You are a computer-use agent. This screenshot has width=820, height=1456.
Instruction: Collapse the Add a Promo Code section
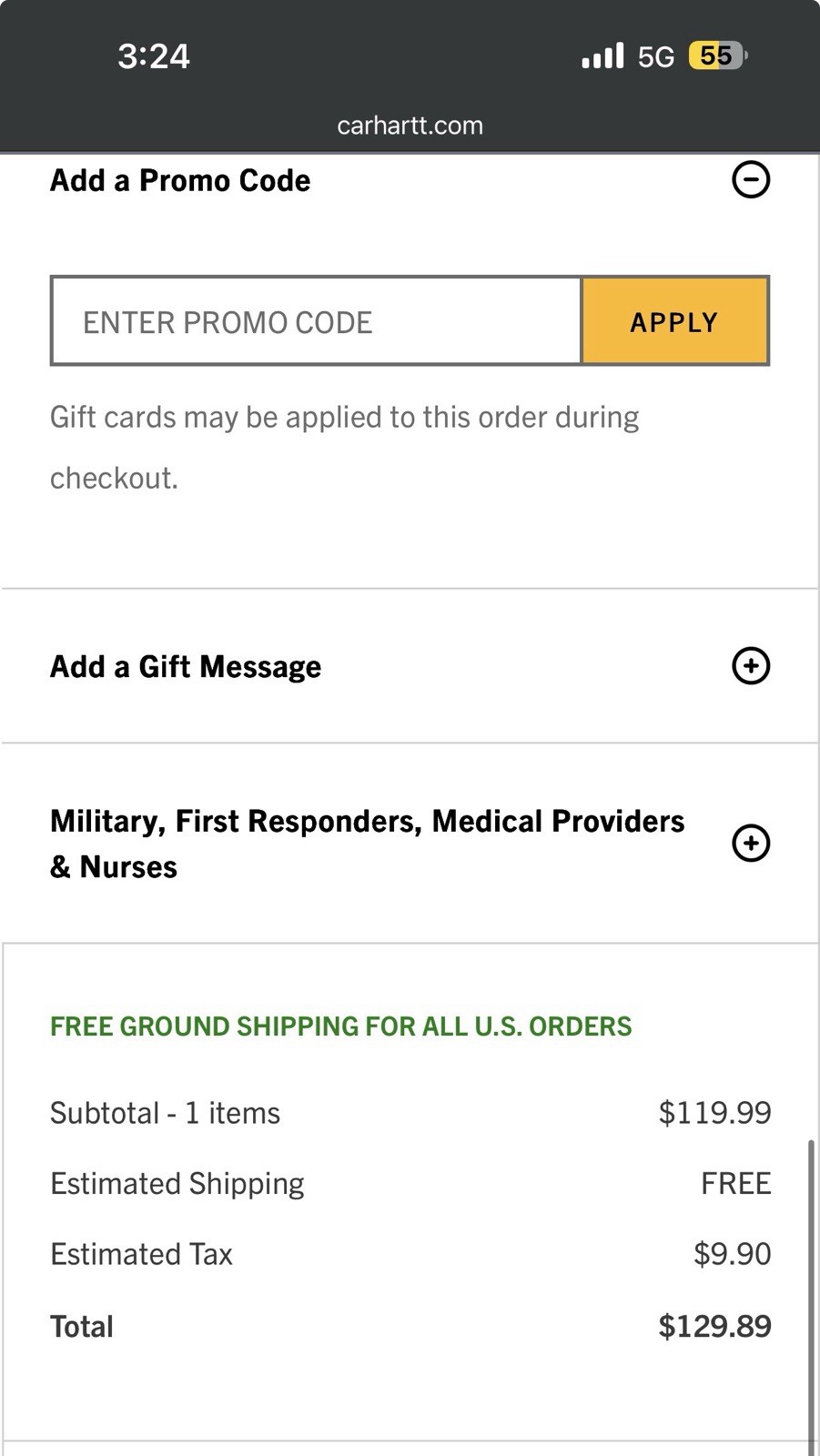click(750, 179)
